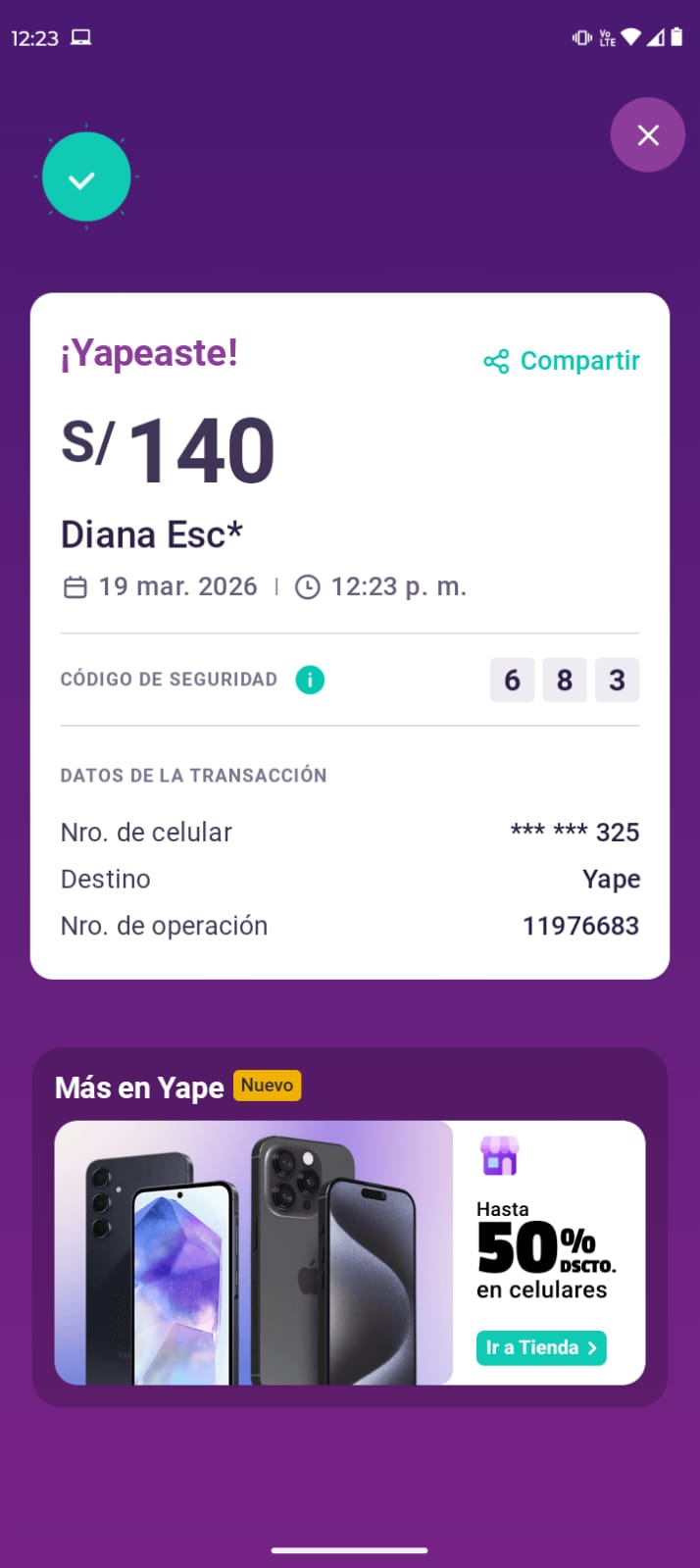Show info about the security code
Screen dimensions: 700x1568
(310, 680)
